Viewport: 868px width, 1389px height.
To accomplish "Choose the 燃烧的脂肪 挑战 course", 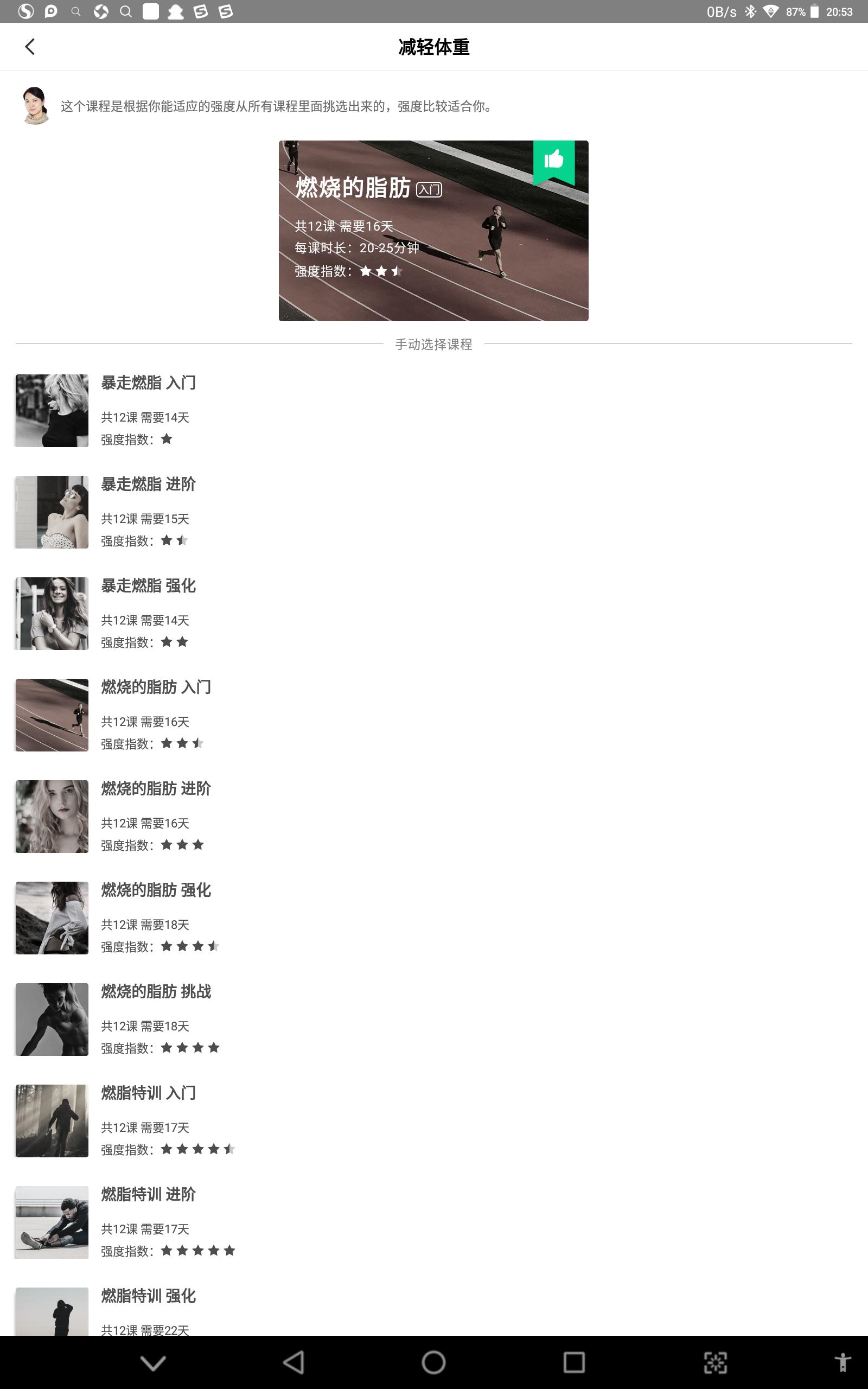I will [x=155, y=1020].
